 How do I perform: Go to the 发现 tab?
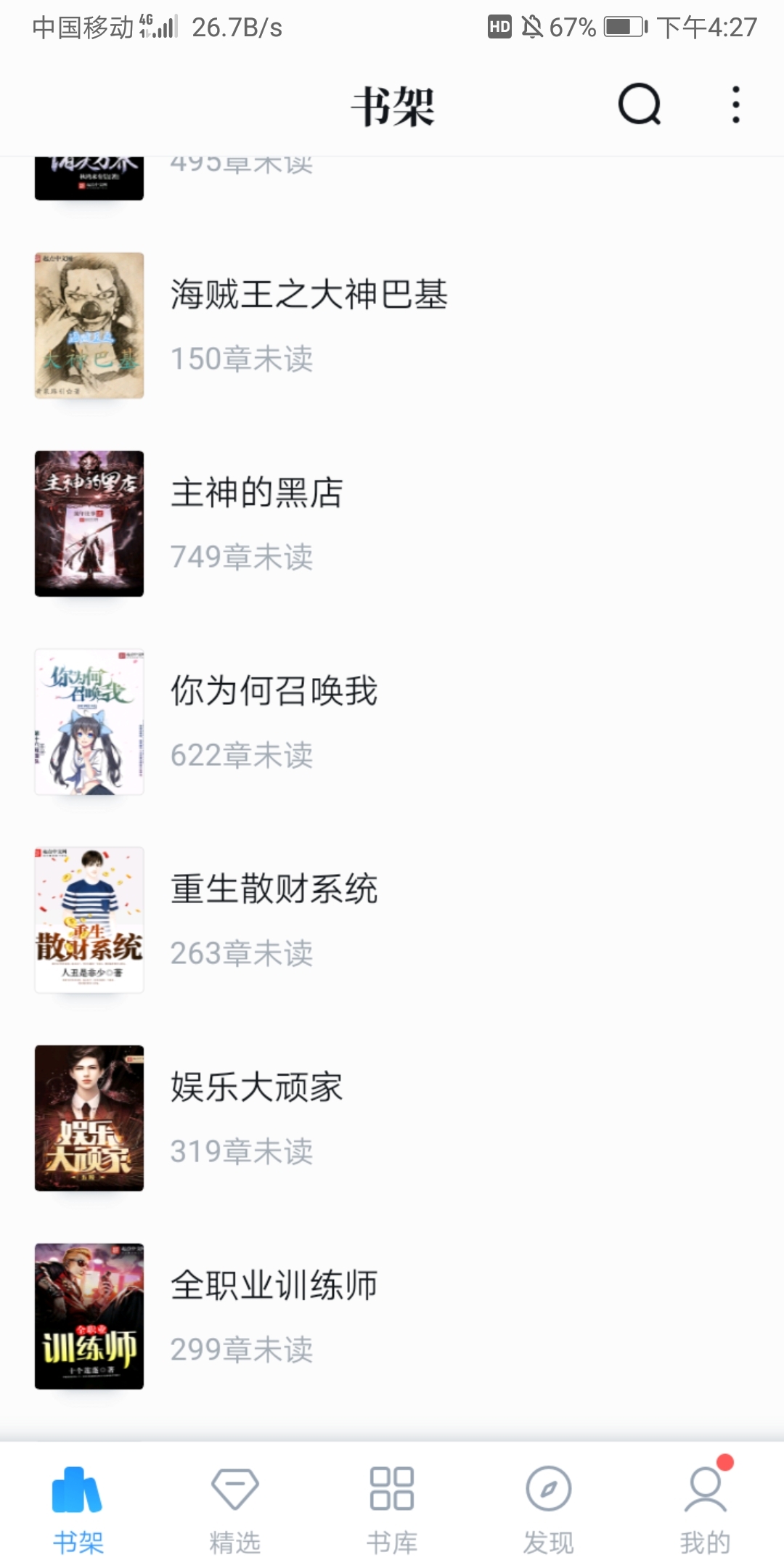548,1510
